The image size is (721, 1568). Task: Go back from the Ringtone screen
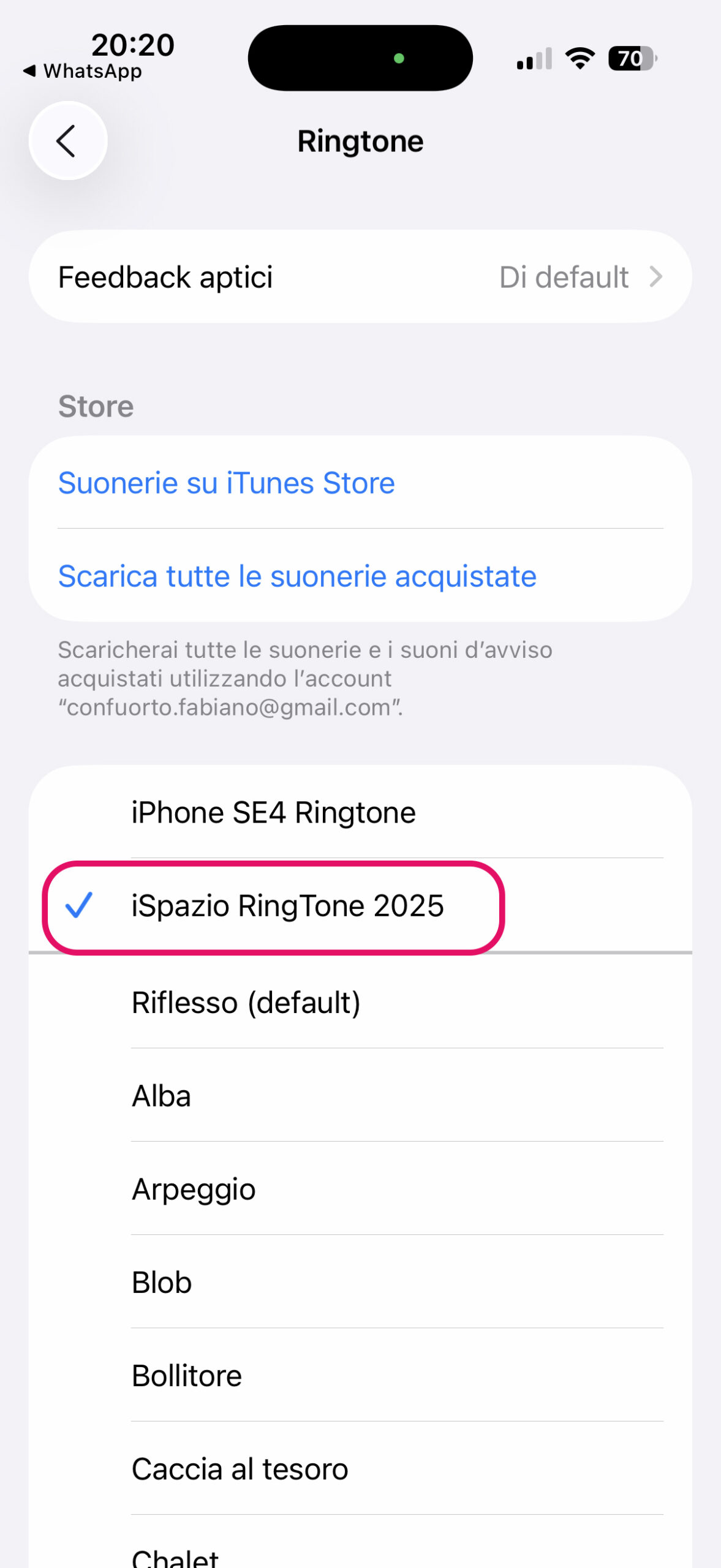click(68, 141)
